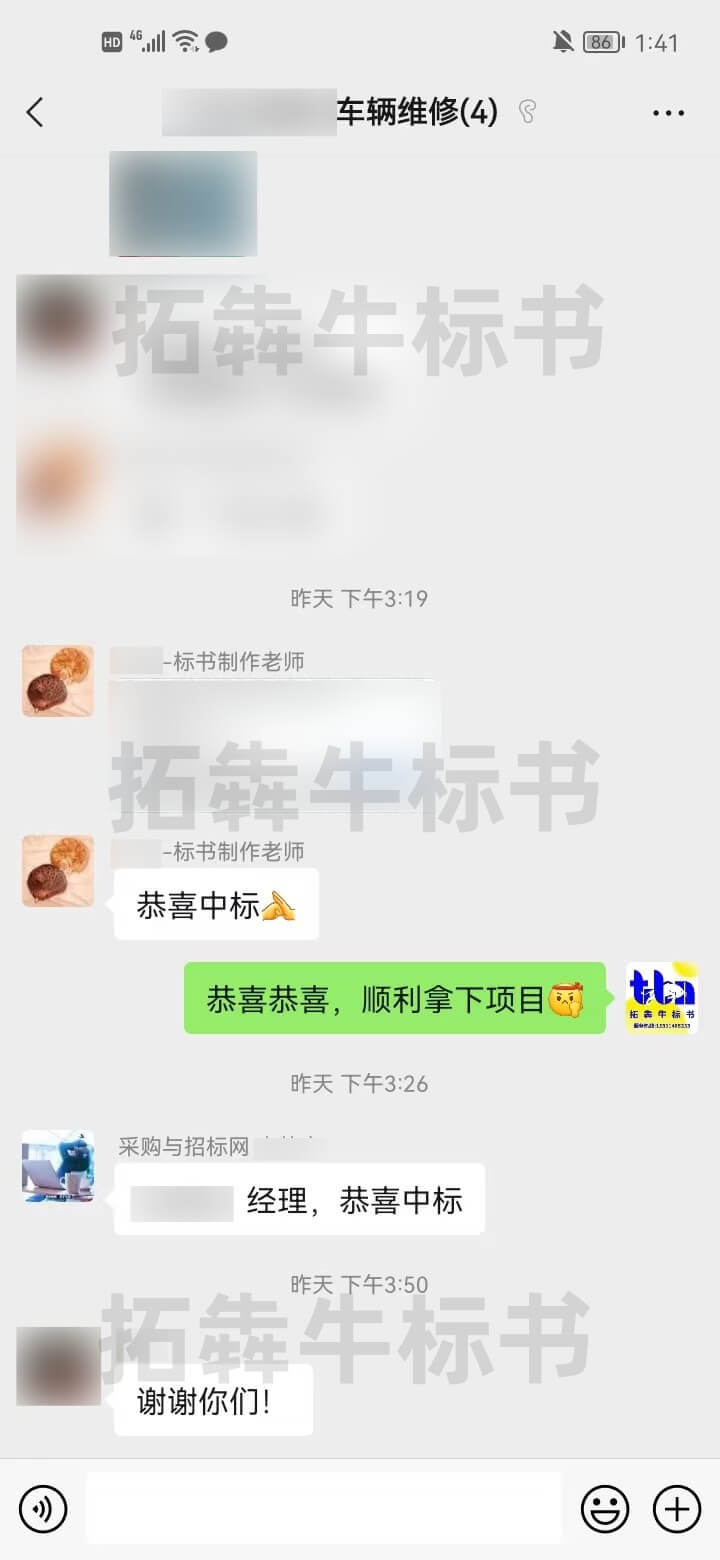
Task: Switch to voice message input
Action: pos(43,1508)
